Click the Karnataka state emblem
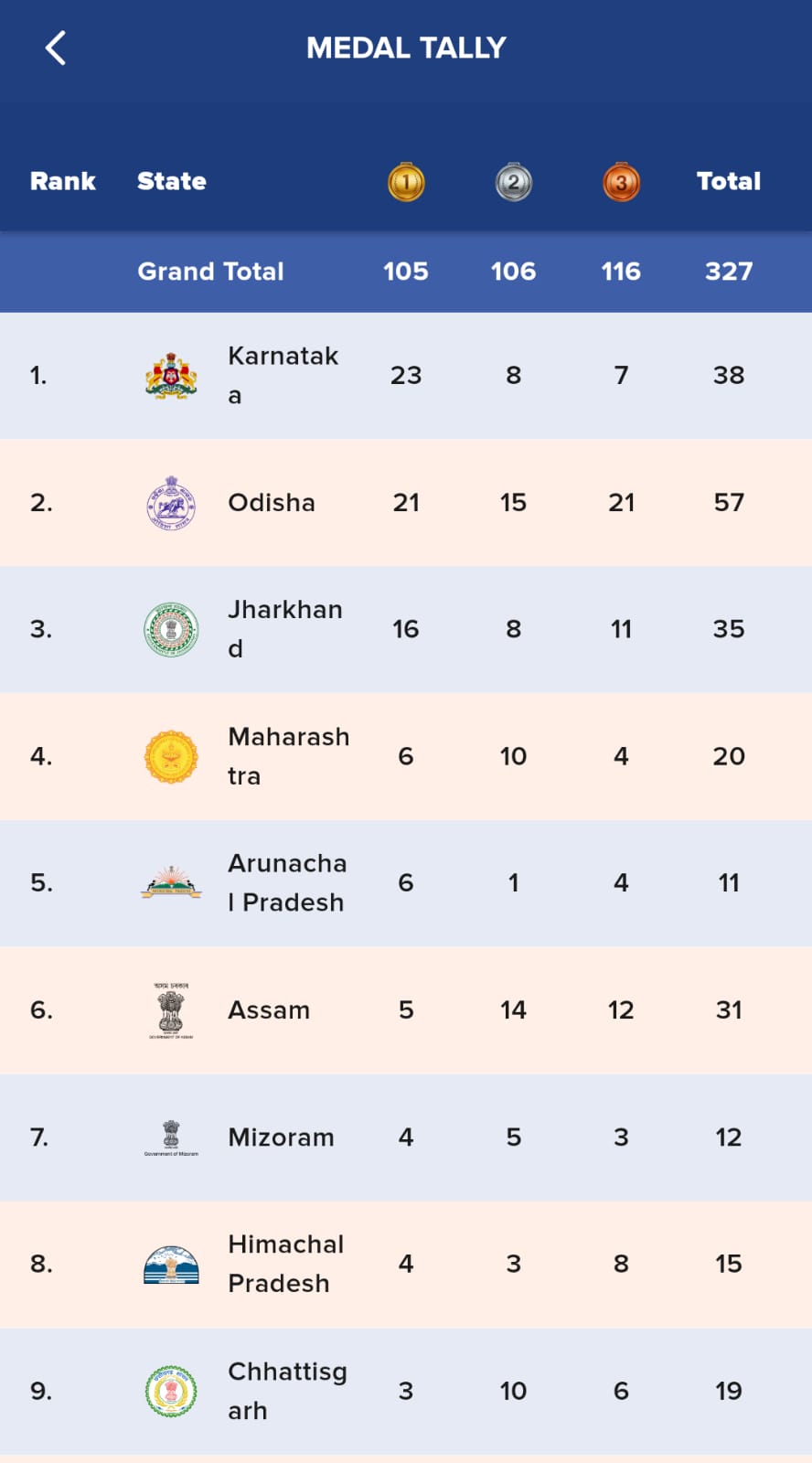This screenshot has width=812, height=1463. [x=172, y=375]
